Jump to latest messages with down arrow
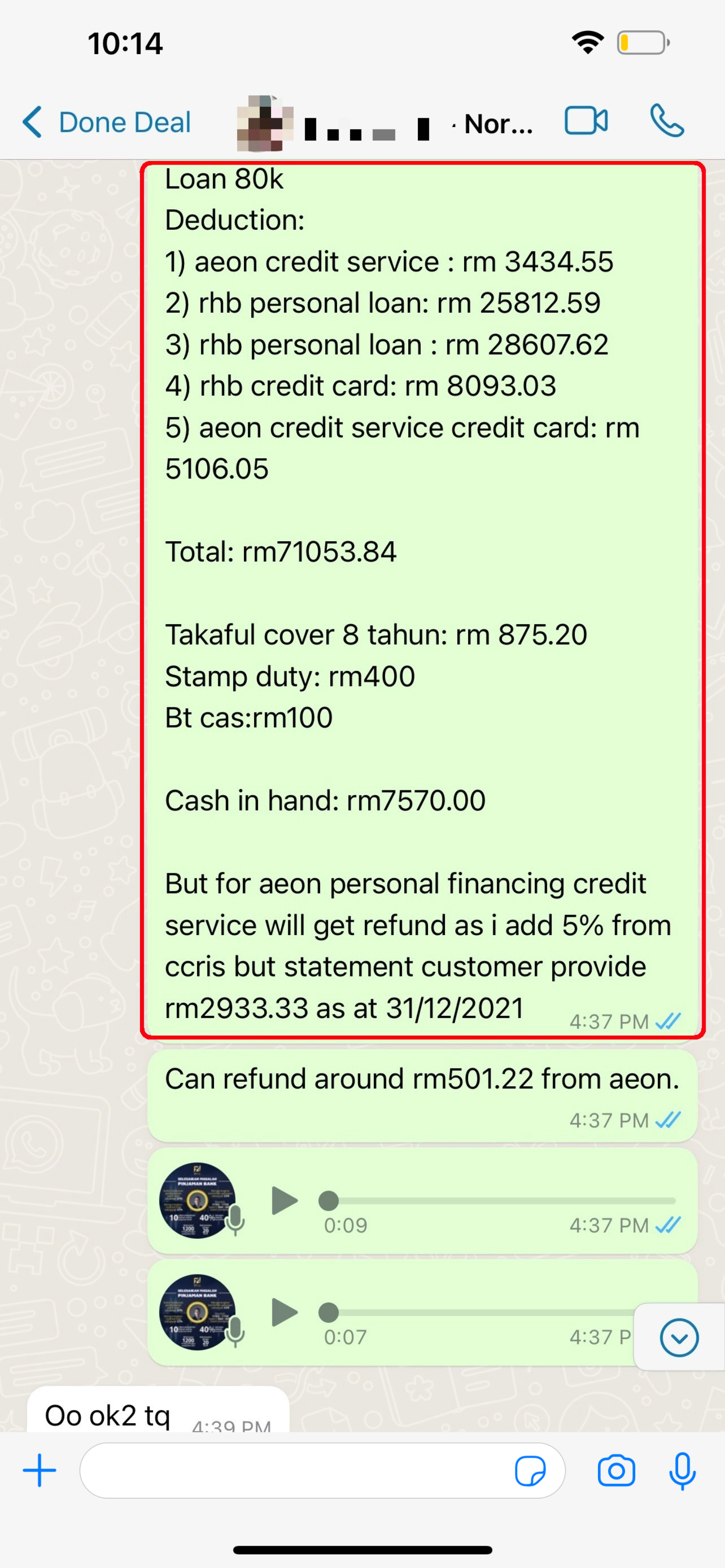The width and height of the screenshot is (725, 1568). (679, 1337)
